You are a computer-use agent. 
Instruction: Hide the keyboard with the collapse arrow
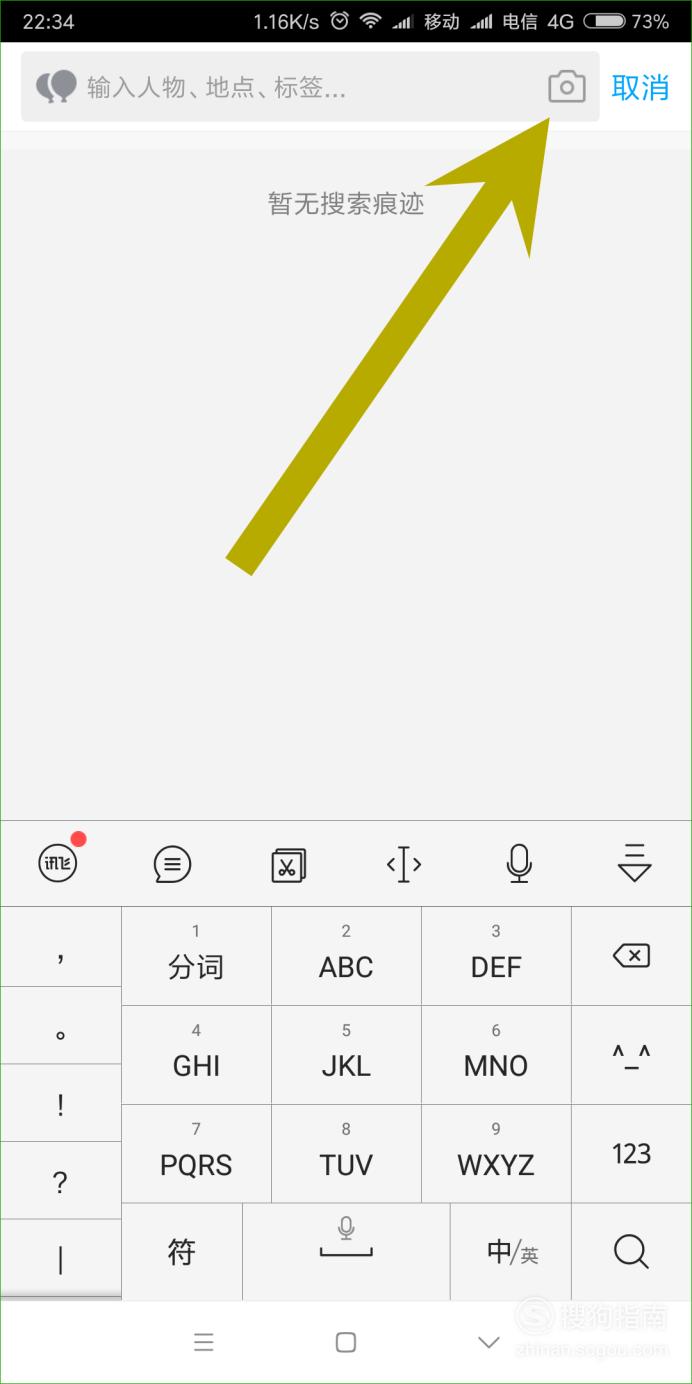[x=634, y=863]
